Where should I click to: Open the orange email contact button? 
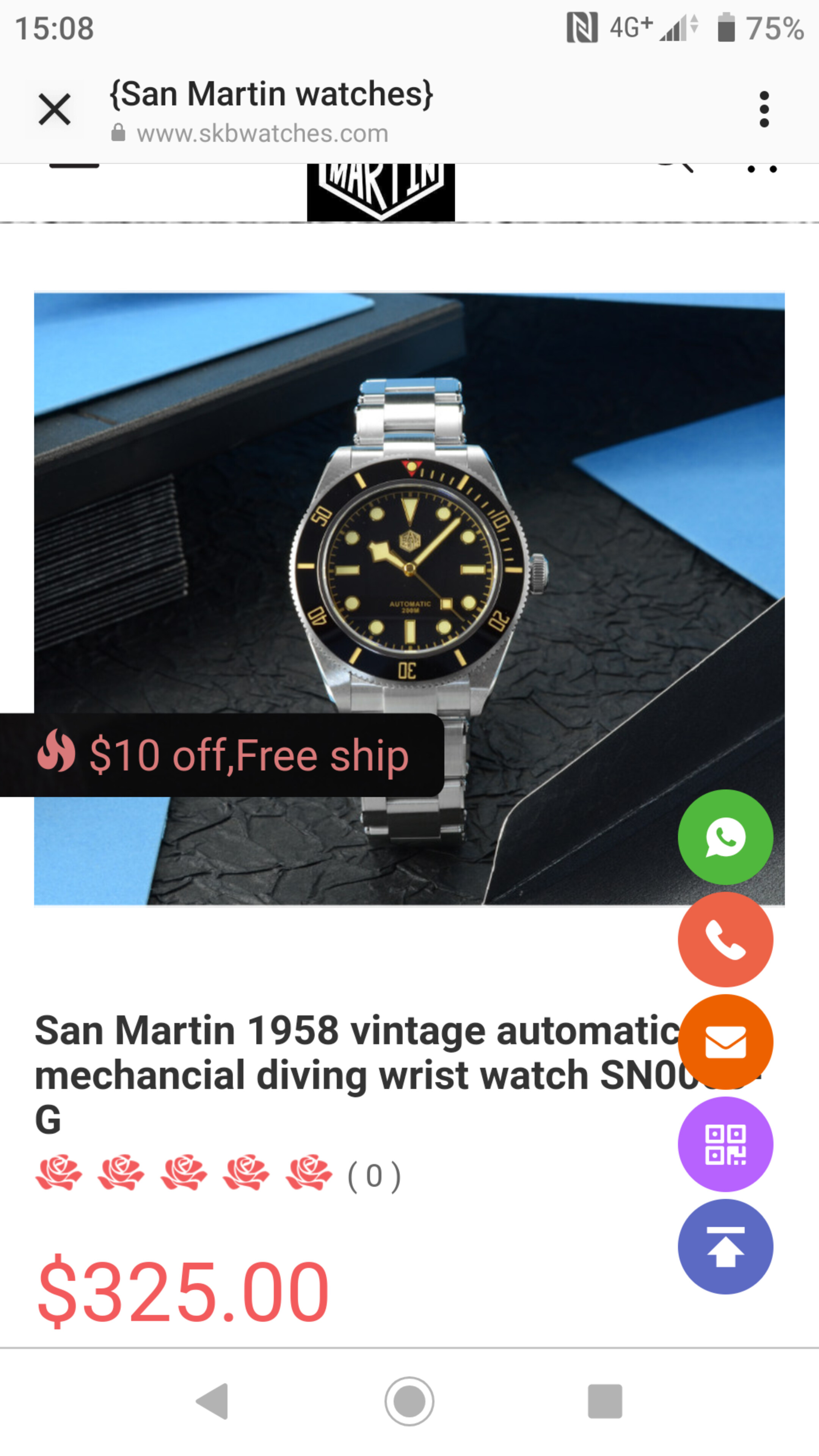(x=725, y=1042)
